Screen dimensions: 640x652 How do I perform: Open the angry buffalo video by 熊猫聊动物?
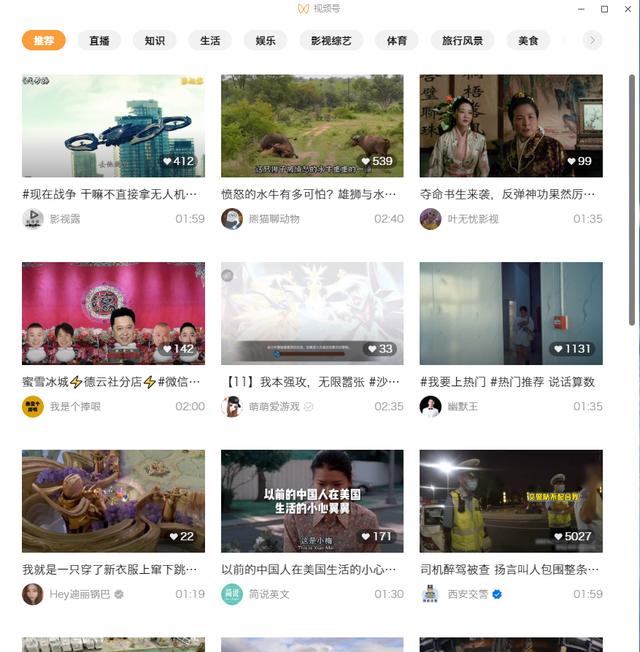coord(312,126)
